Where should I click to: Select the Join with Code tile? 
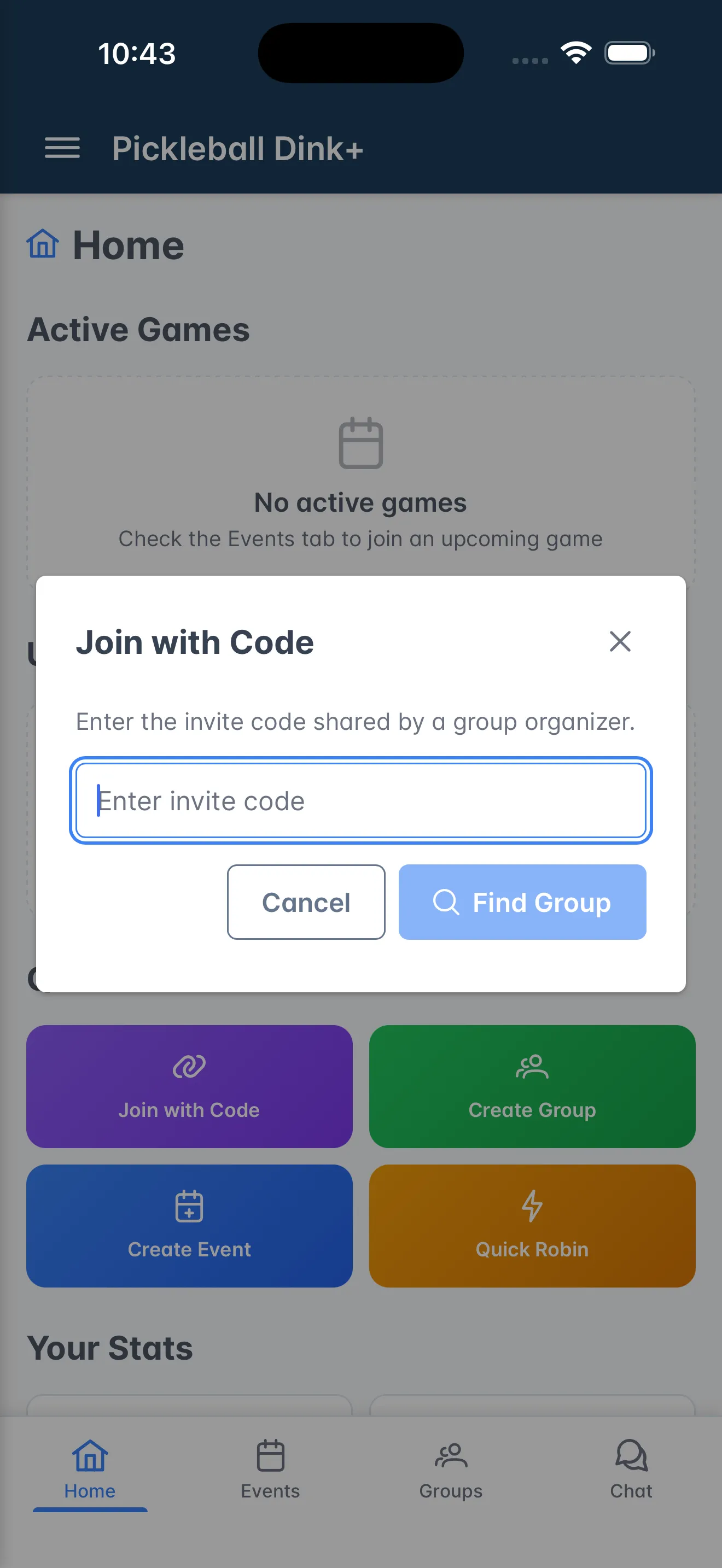(189, 1086)
